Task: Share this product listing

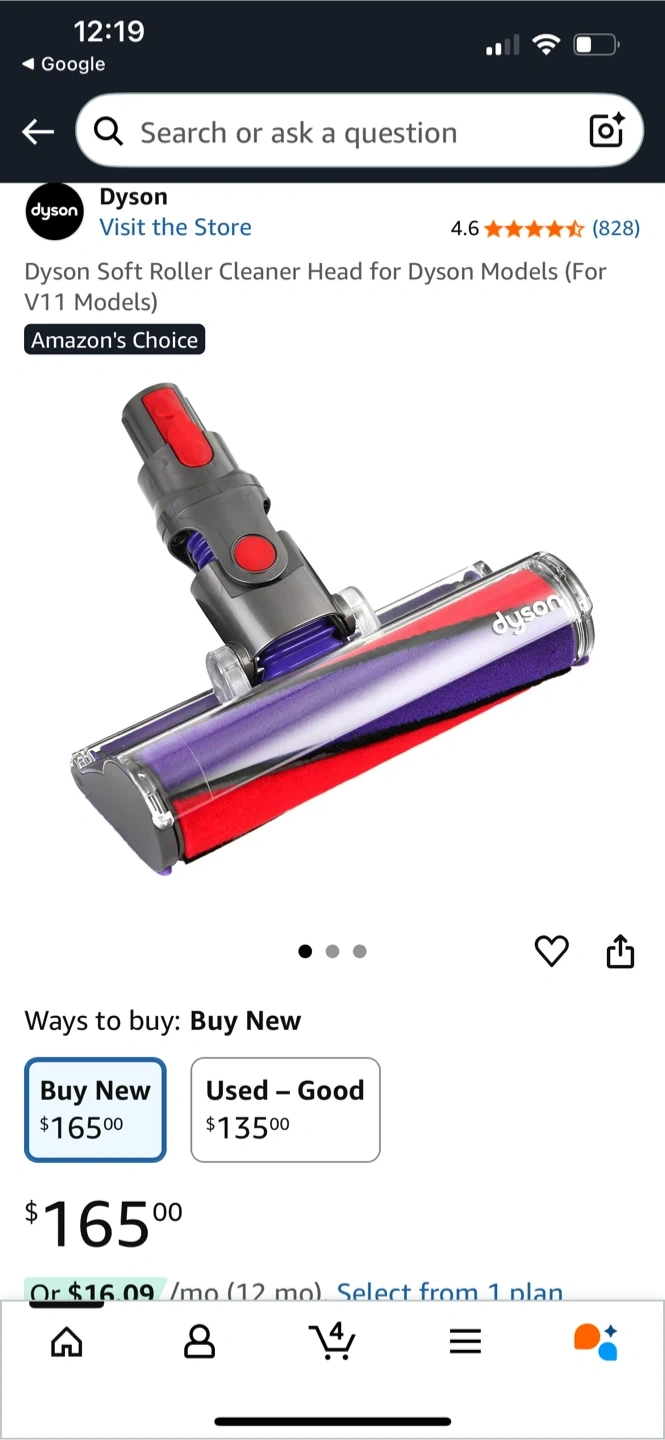Action: point(620,951)
